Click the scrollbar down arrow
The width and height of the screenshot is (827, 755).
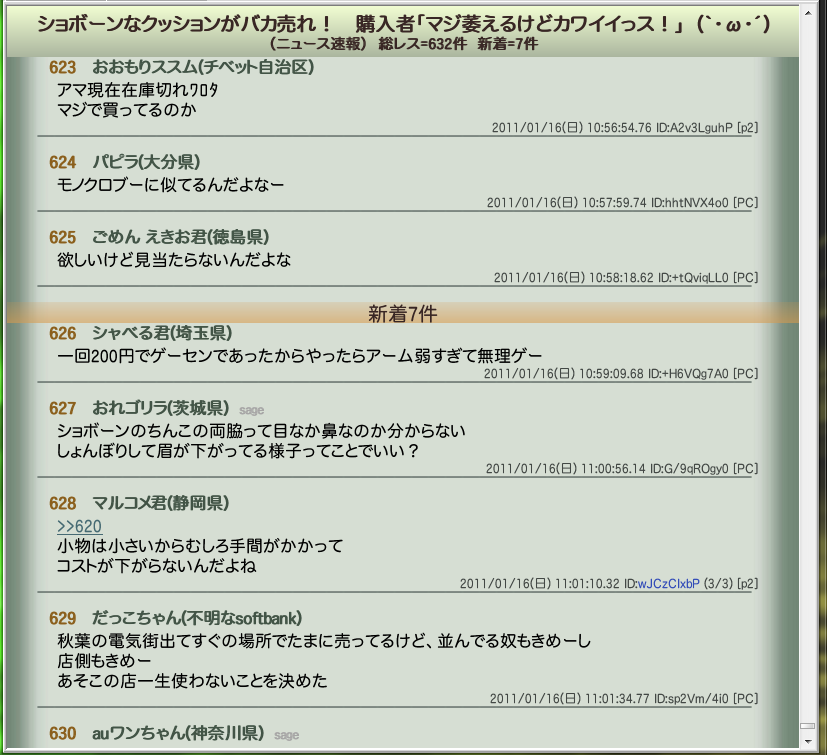coord(808,741)
